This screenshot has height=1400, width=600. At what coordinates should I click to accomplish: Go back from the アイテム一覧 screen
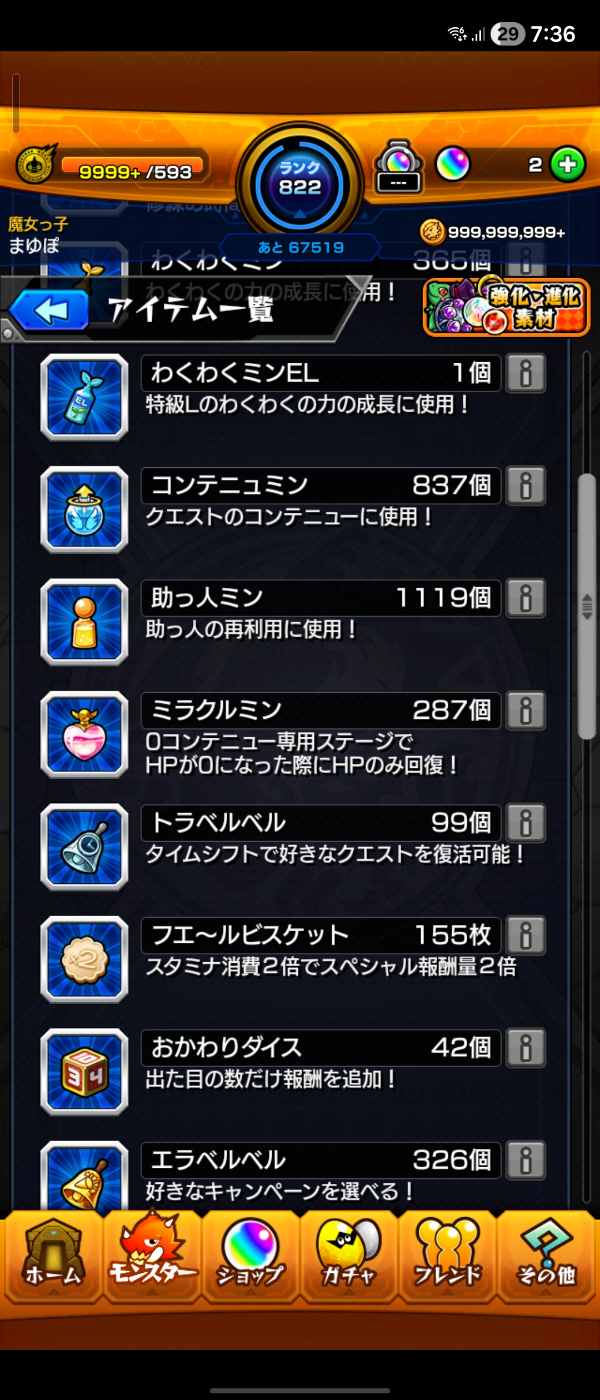pyautogui.click(x=48, y=310)
